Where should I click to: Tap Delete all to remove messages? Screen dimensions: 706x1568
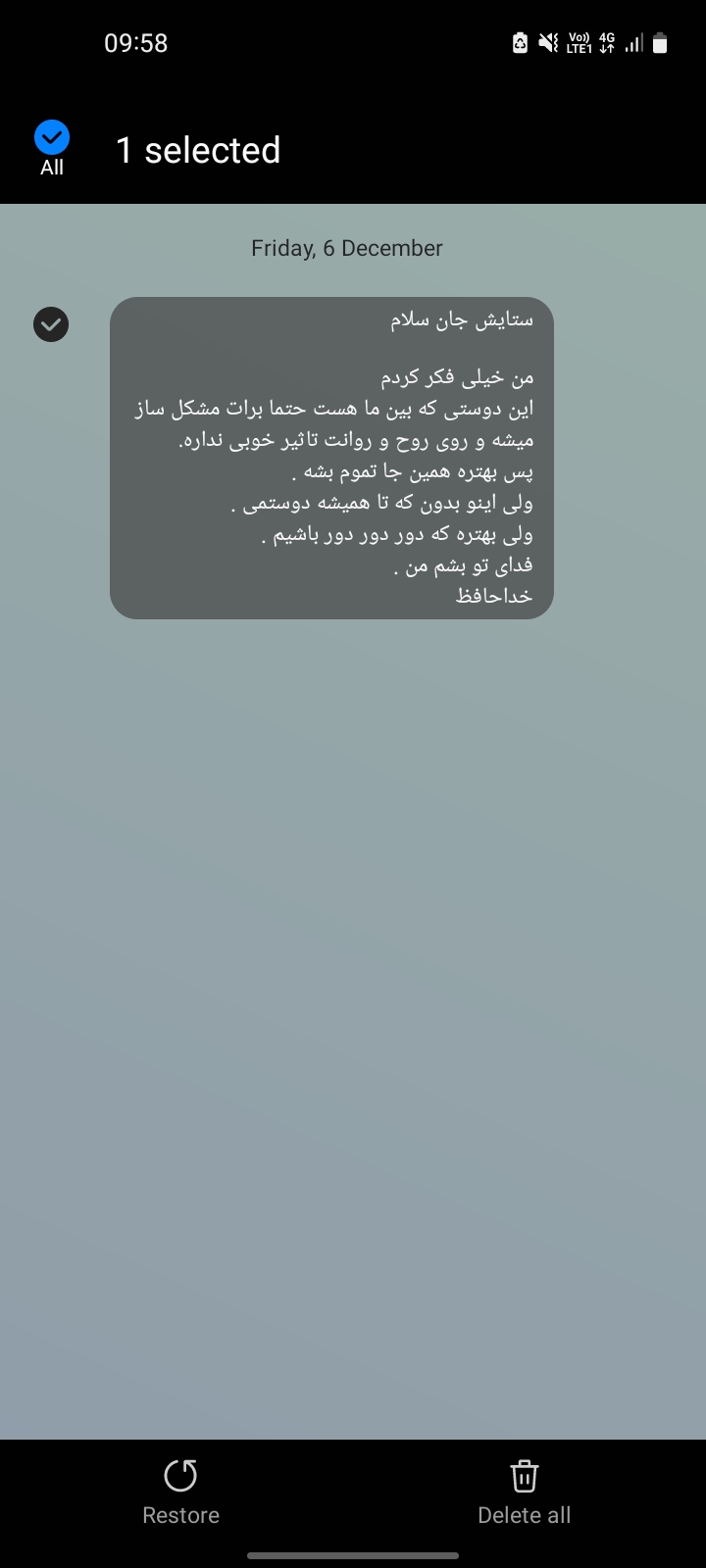point(524,1492)
